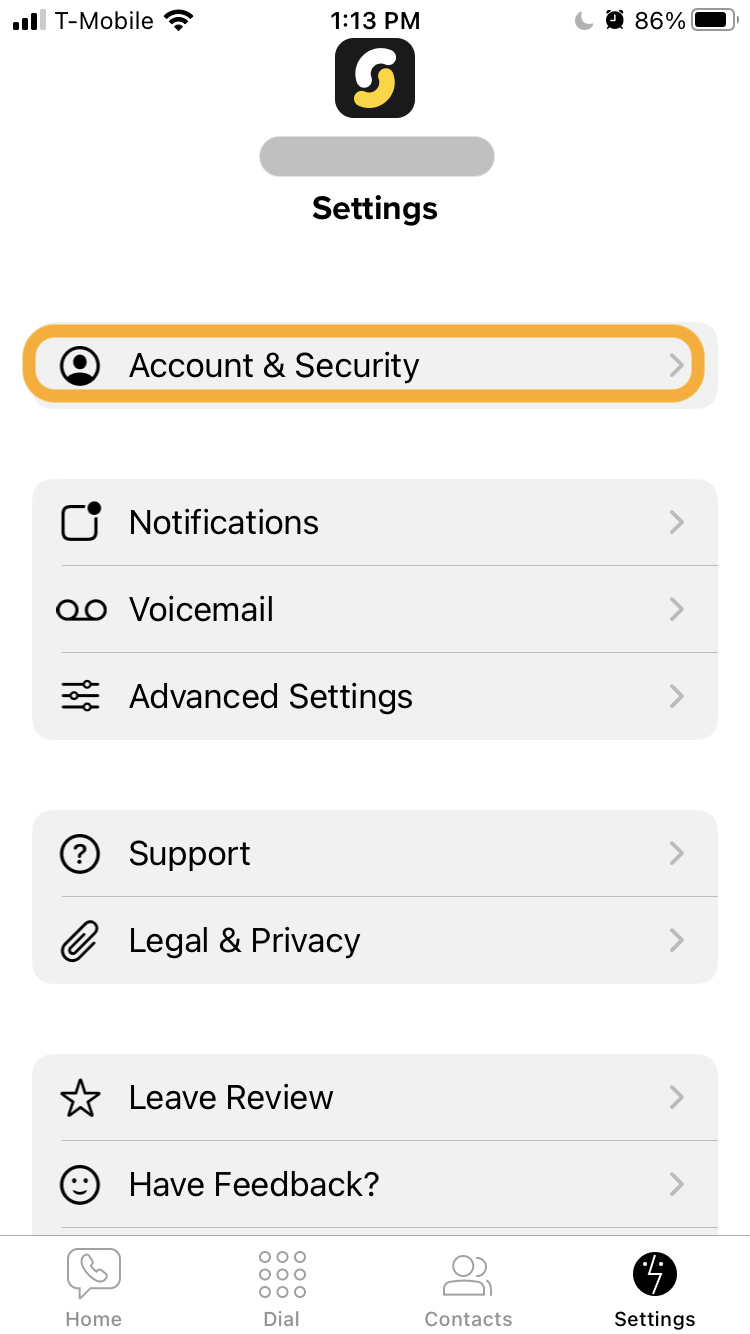Image resolution: width=750 pixels, height=1334 pixels.
Task: Go to the Contacts tab
Action: point(468,1288)
